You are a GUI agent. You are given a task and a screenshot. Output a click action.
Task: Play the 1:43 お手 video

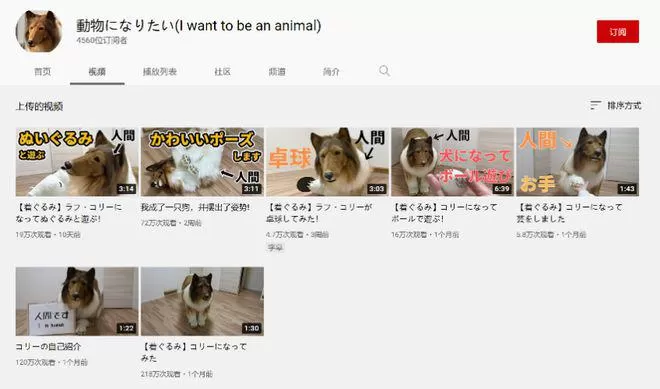coord(578,162)
